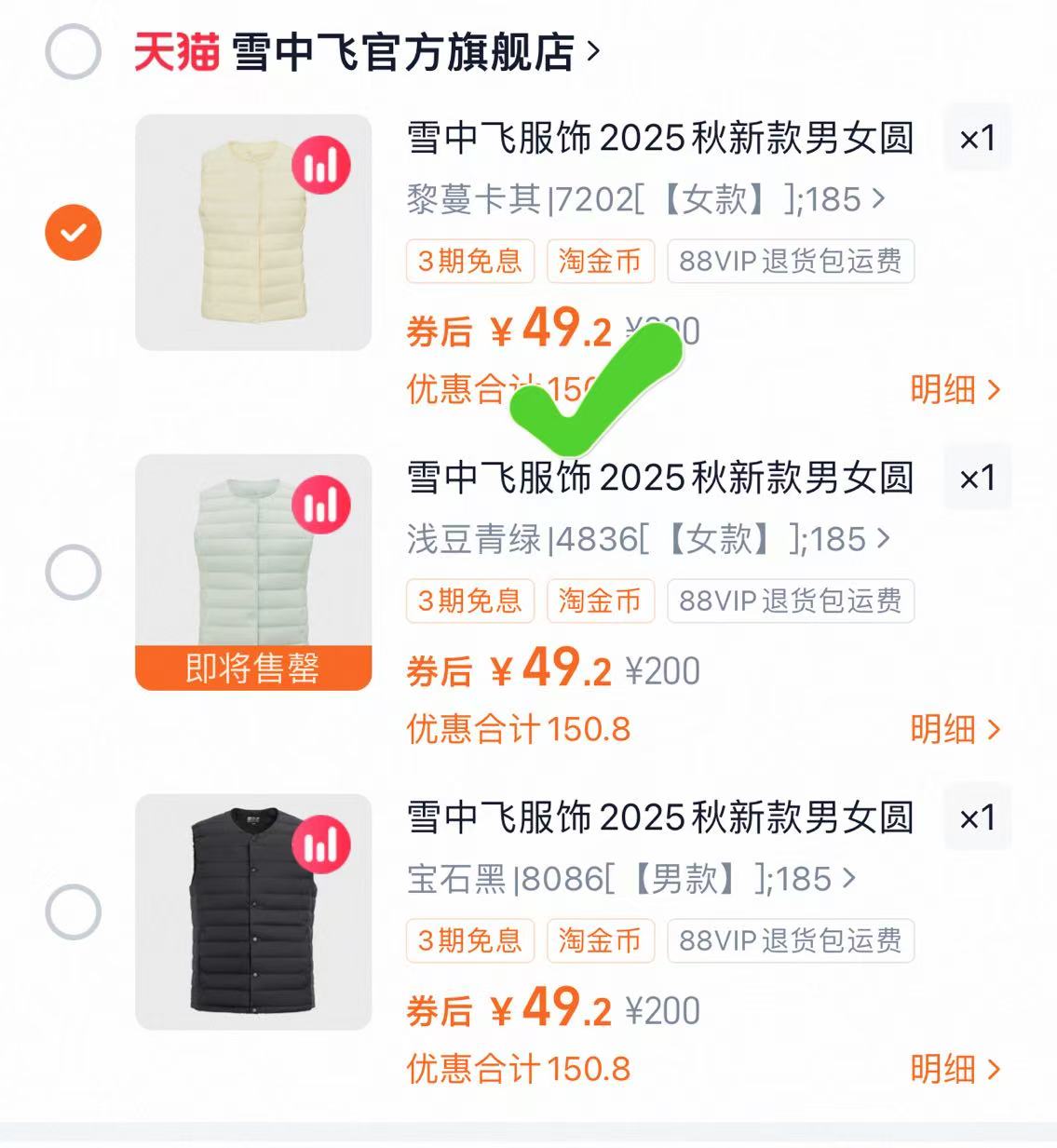1057x1148 pixels.
Task: Check the 宝石黑 men's vest
Action: coord(71,912)
